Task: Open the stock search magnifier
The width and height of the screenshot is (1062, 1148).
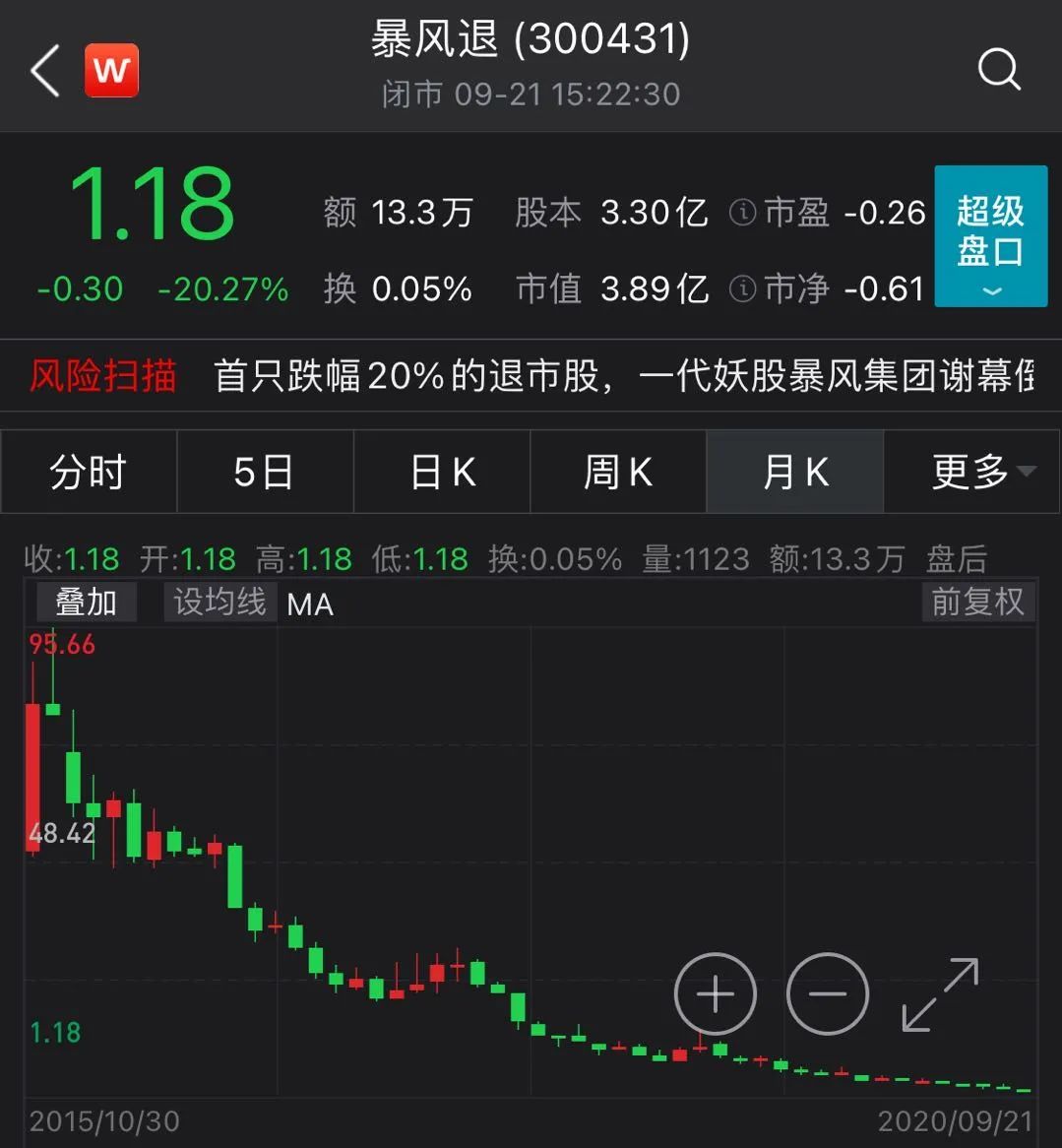Action: pyautogui.click(x=999, y=71)
